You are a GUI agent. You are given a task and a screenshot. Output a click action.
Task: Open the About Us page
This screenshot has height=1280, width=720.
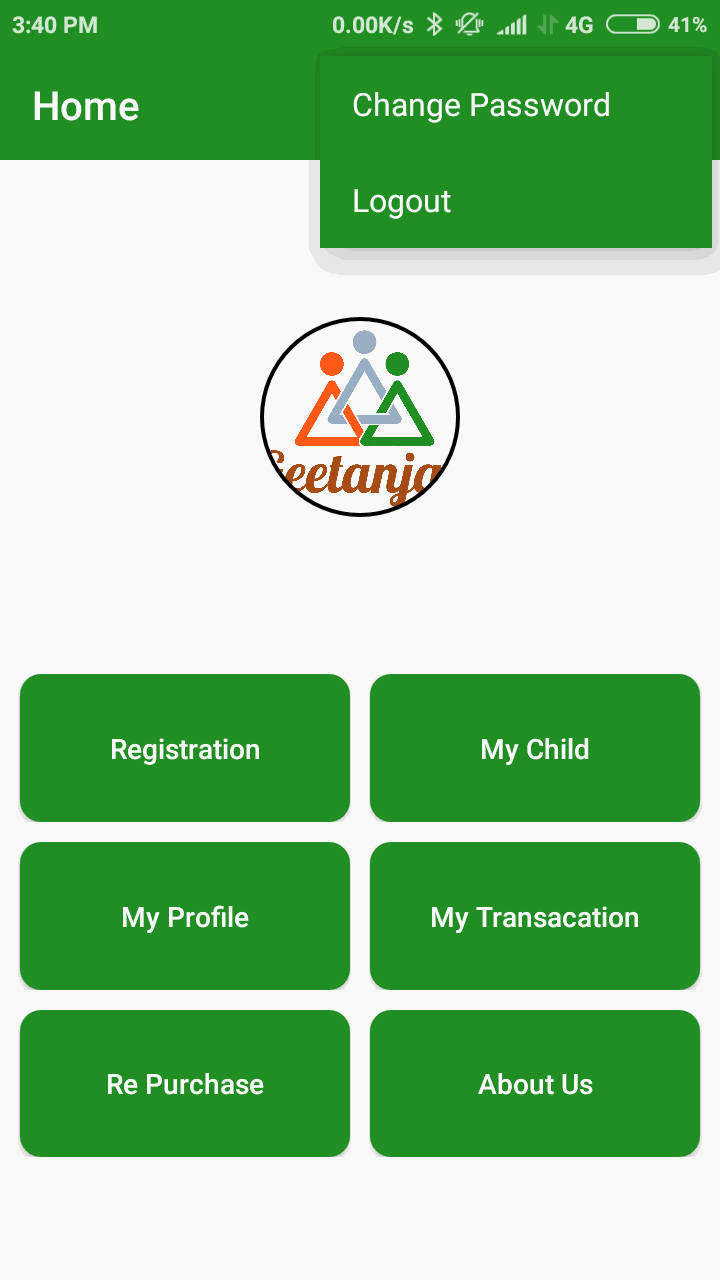(534, 1084)
